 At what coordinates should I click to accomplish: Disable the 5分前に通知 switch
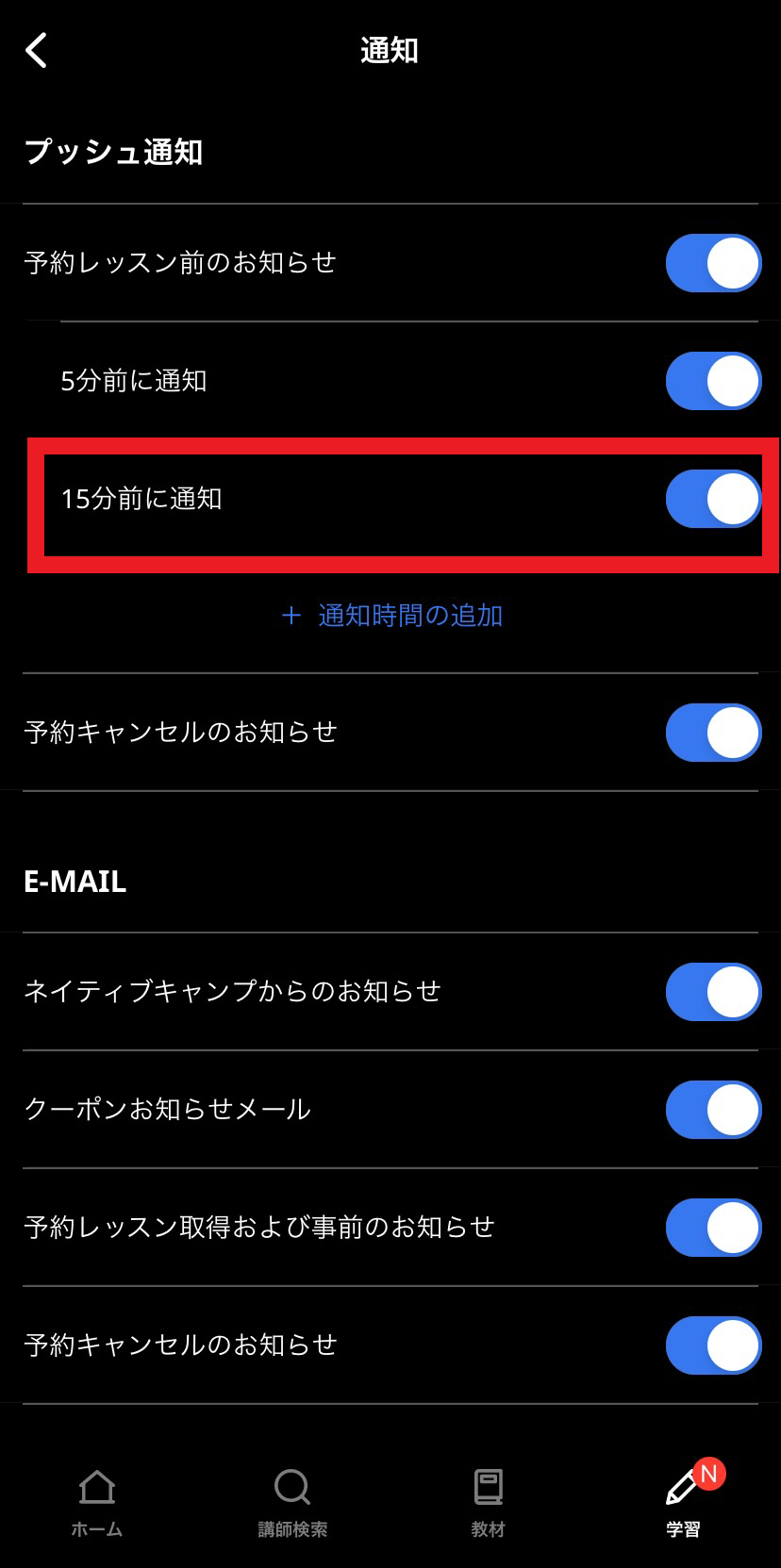pos(713,381)
